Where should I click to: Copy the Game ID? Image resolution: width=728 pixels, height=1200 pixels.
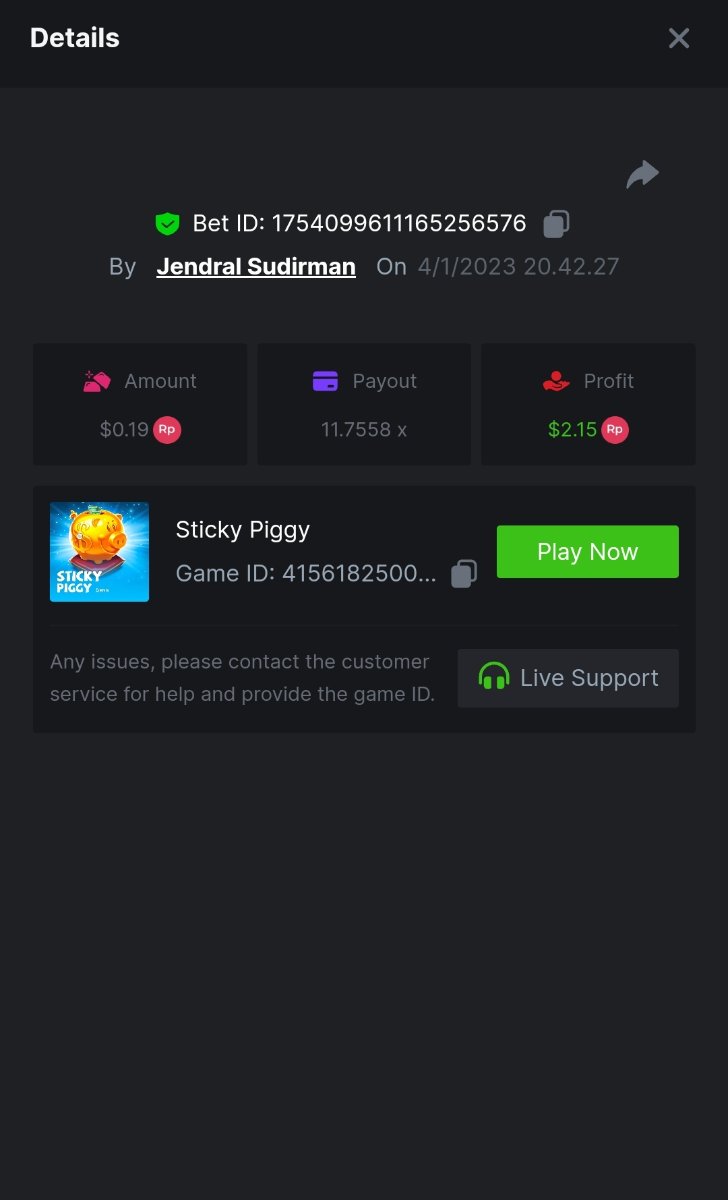pos(463,574)
